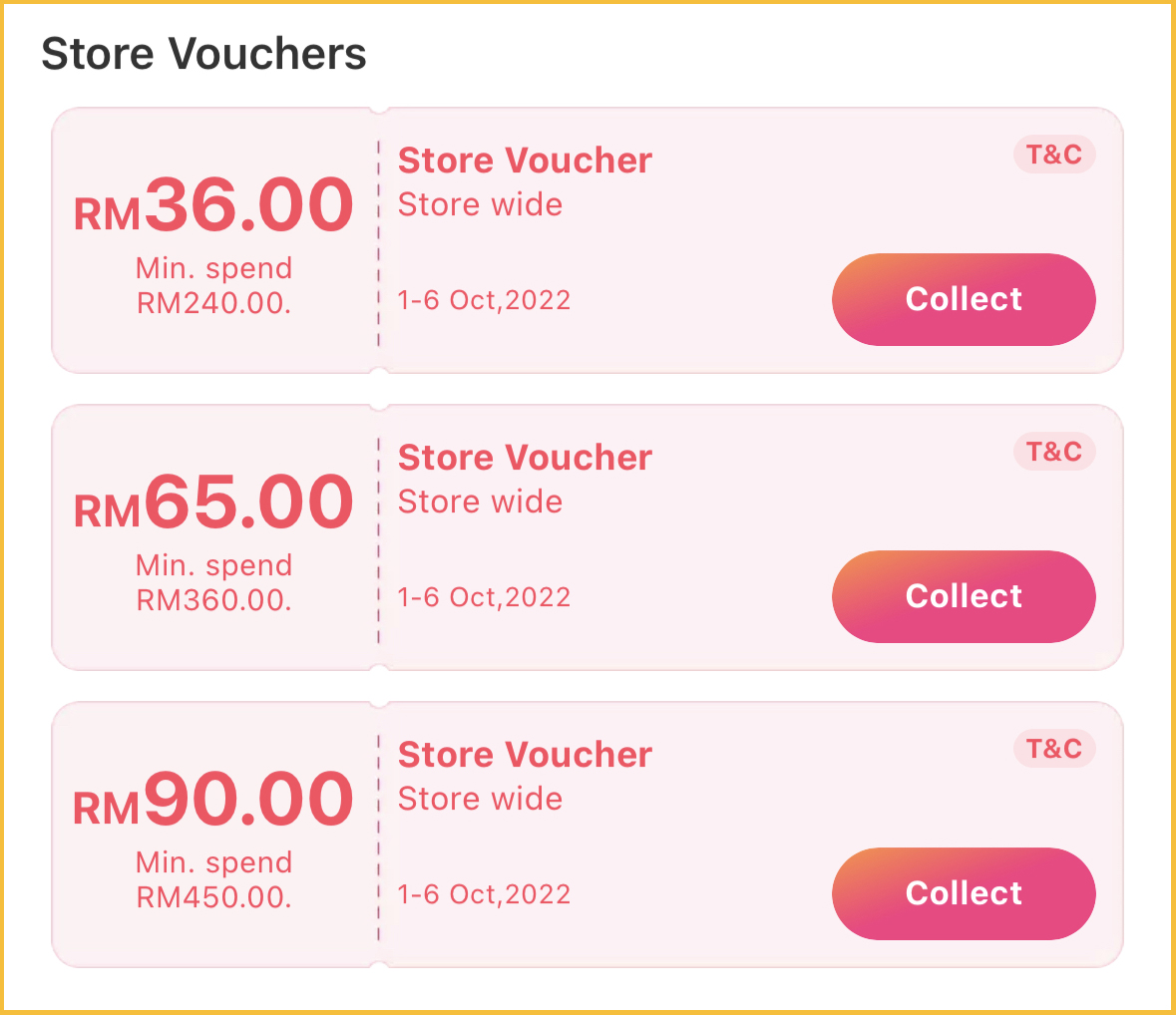Viewport: 1176px width, 1015px height.
Task: Collect the RM36.00 store voucher
Action: click(964, 299)
